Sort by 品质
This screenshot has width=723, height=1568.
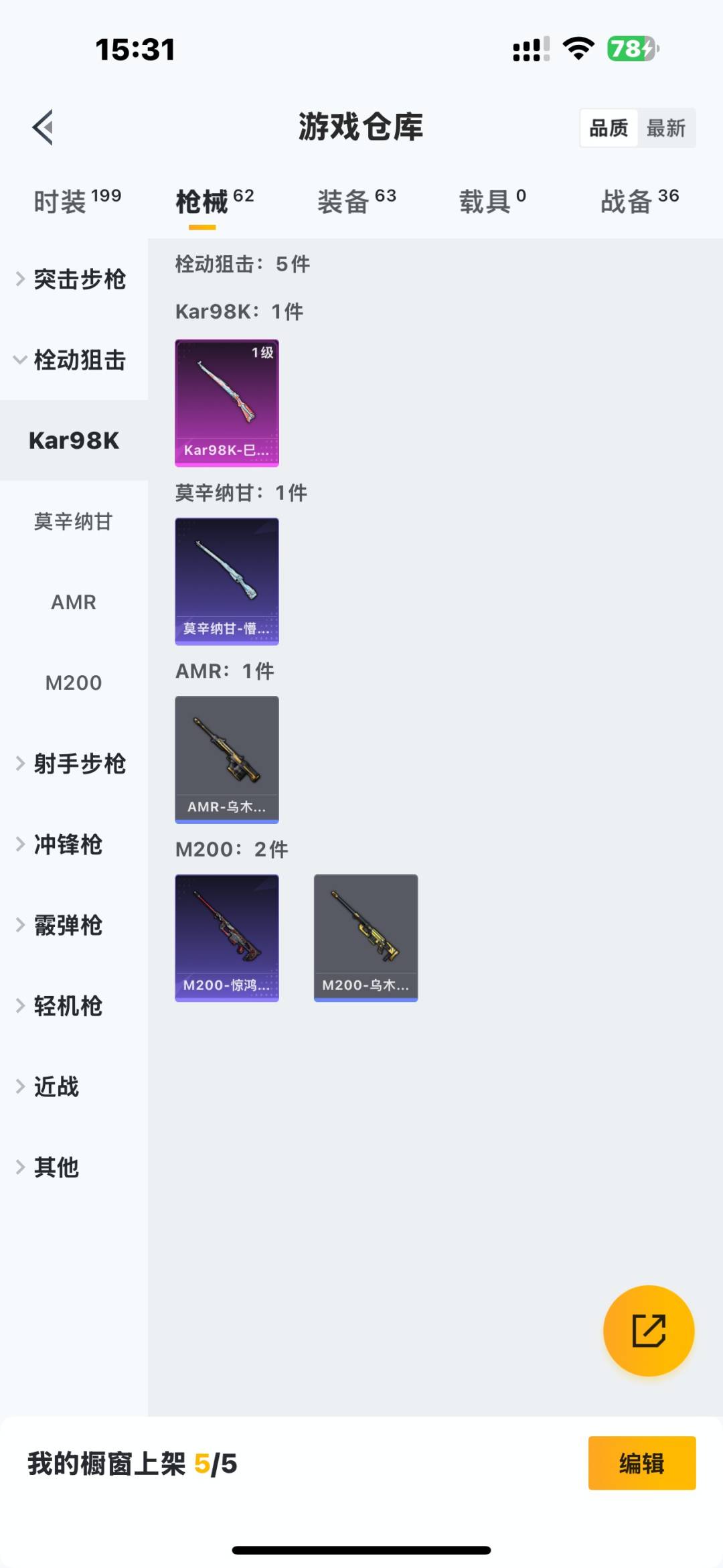609,128
